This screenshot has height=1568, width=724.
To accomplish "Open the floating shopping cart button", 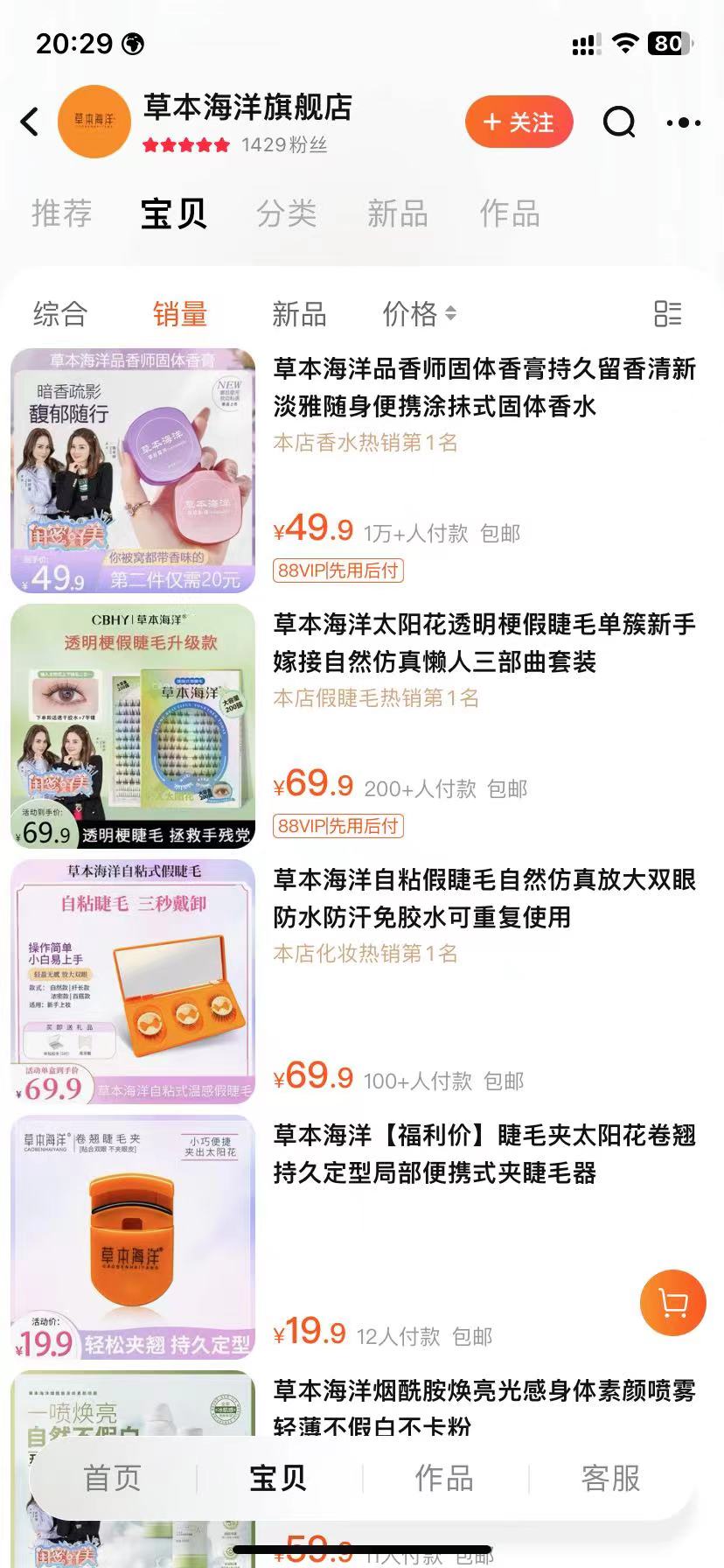I will [672, 1303].
